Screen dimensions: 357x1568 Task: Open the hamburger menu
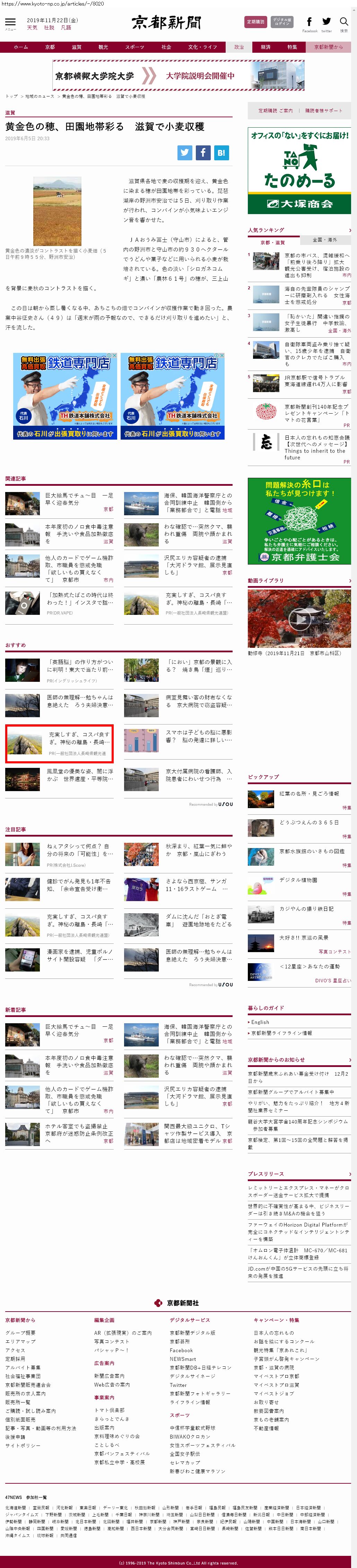(10, 23)
